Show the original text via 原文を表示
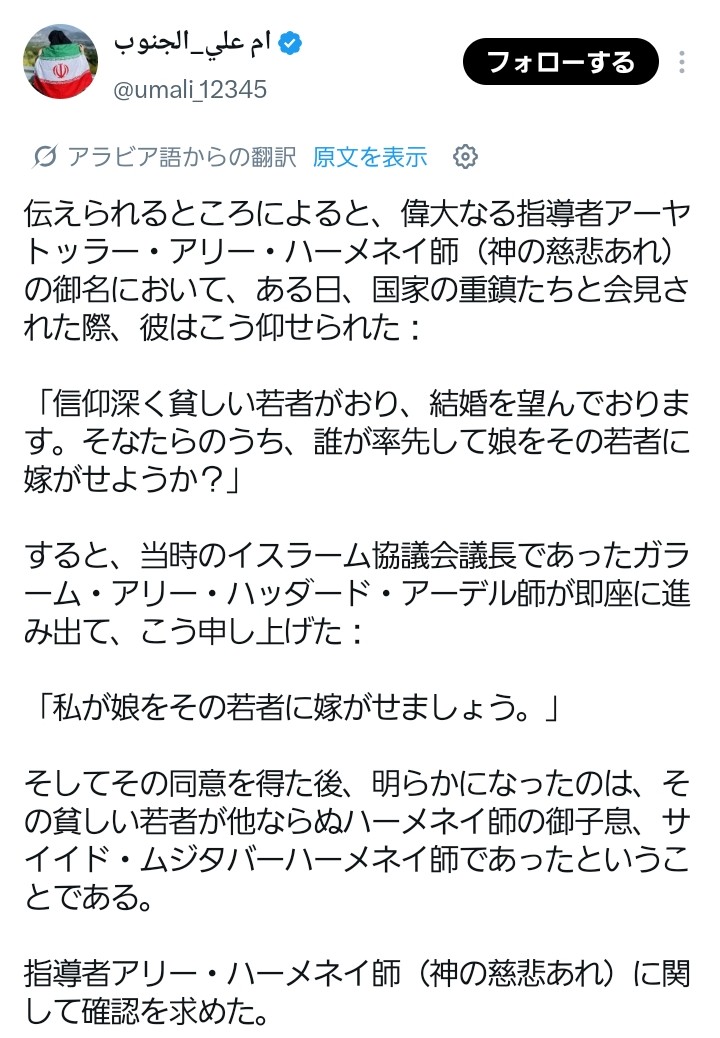The width and height of the screenshot is (720, 1038). [370, 157]
